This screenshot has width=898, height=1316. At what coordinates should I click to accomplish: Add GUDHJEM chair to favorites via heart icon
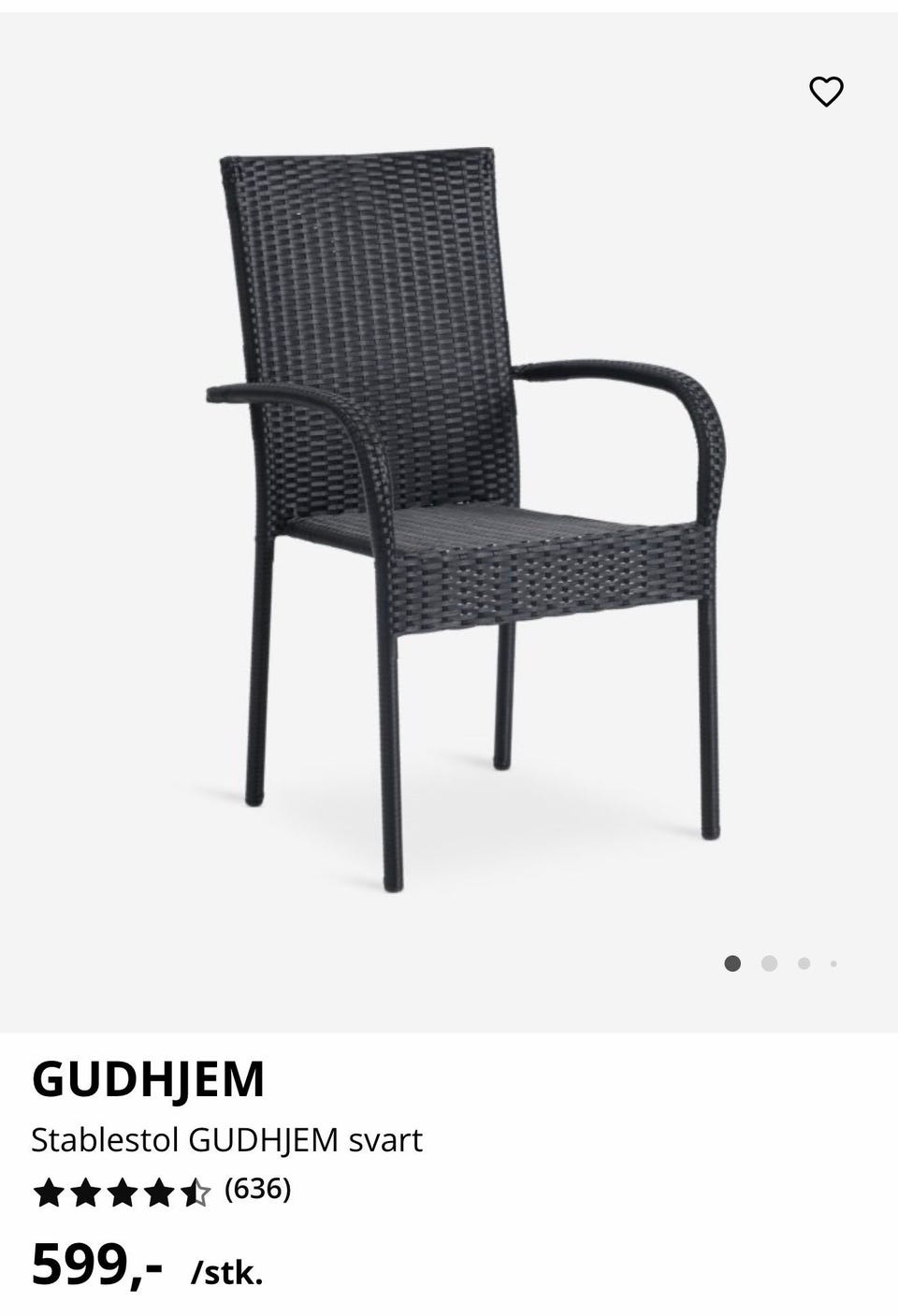tap(827, 91)
